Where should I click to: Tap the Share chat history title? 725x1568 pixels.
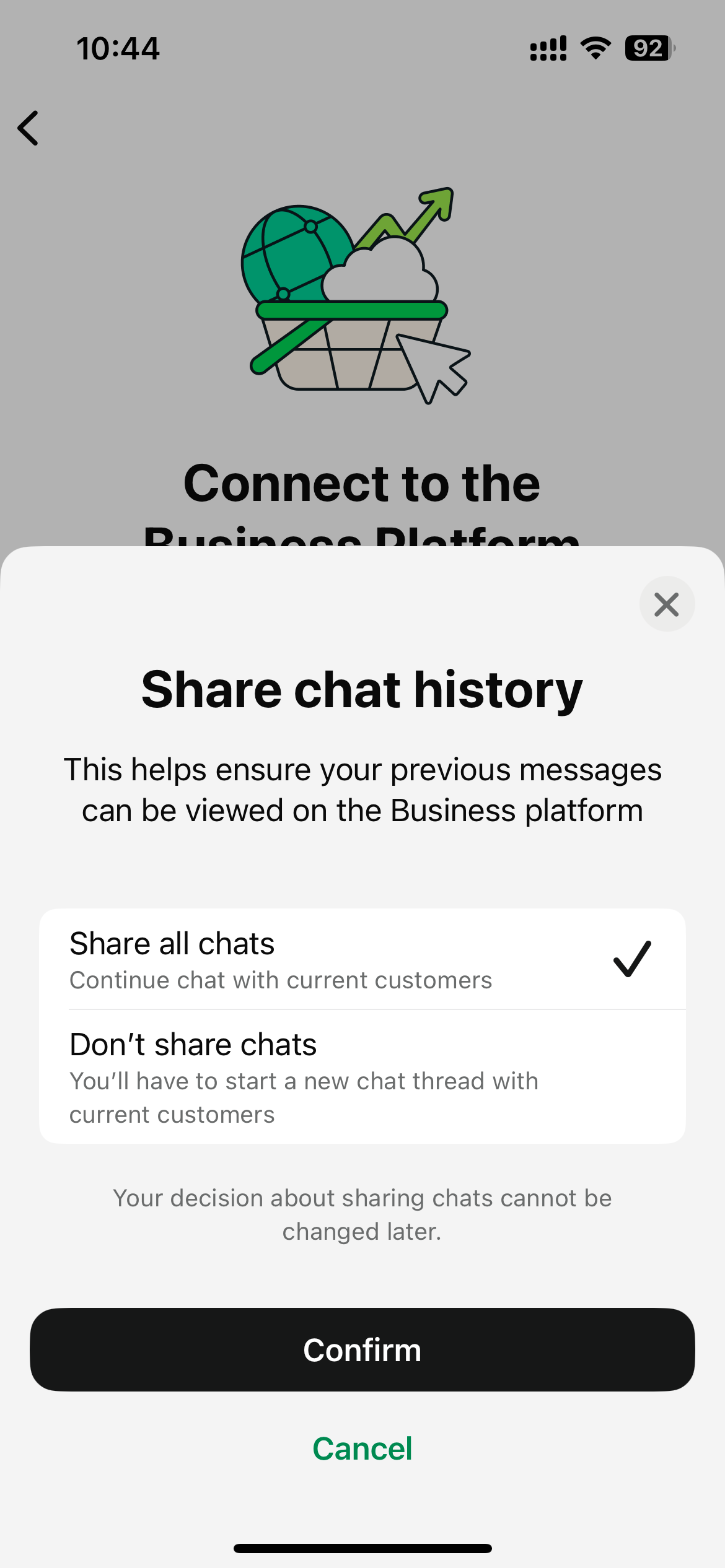(362, 689)
